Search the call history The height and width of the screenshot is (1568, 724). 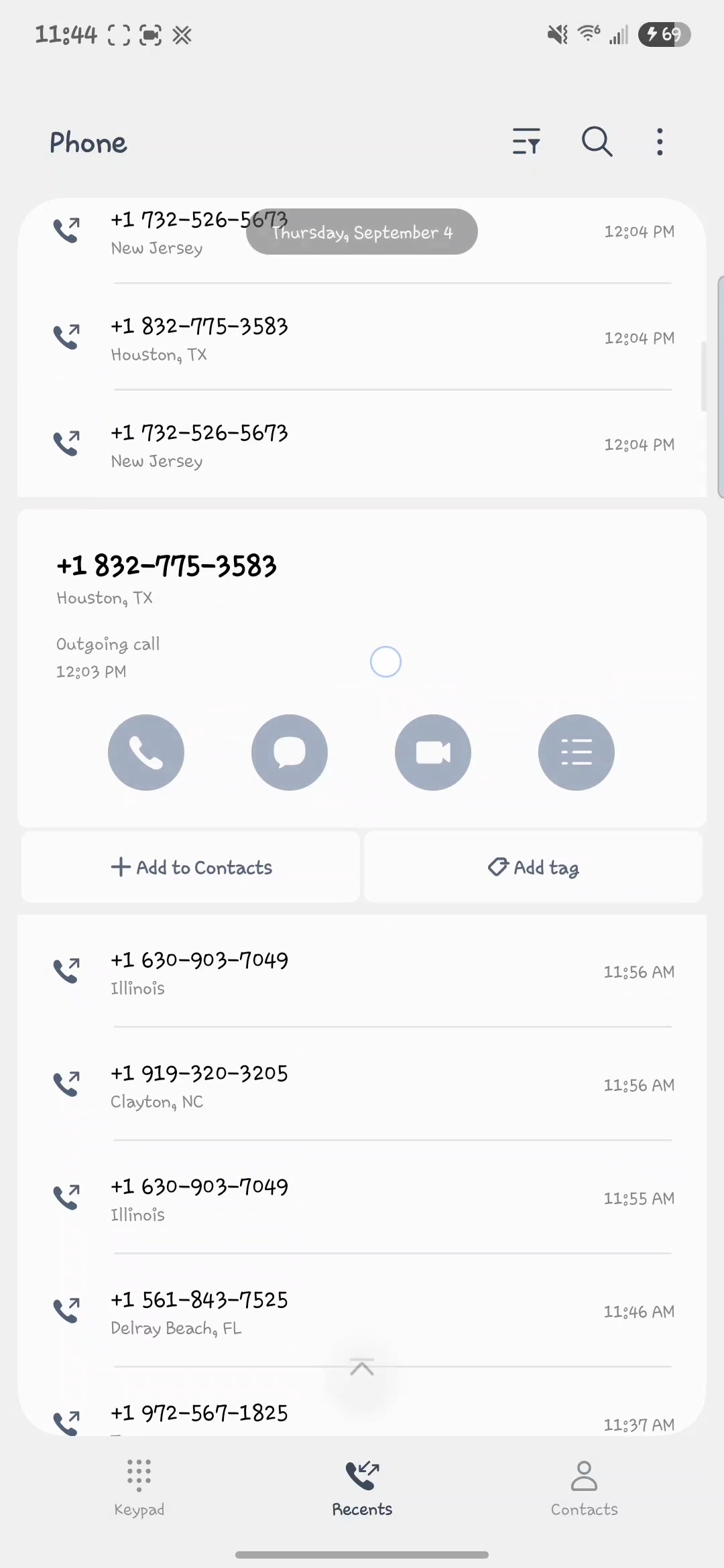[596, 142]
